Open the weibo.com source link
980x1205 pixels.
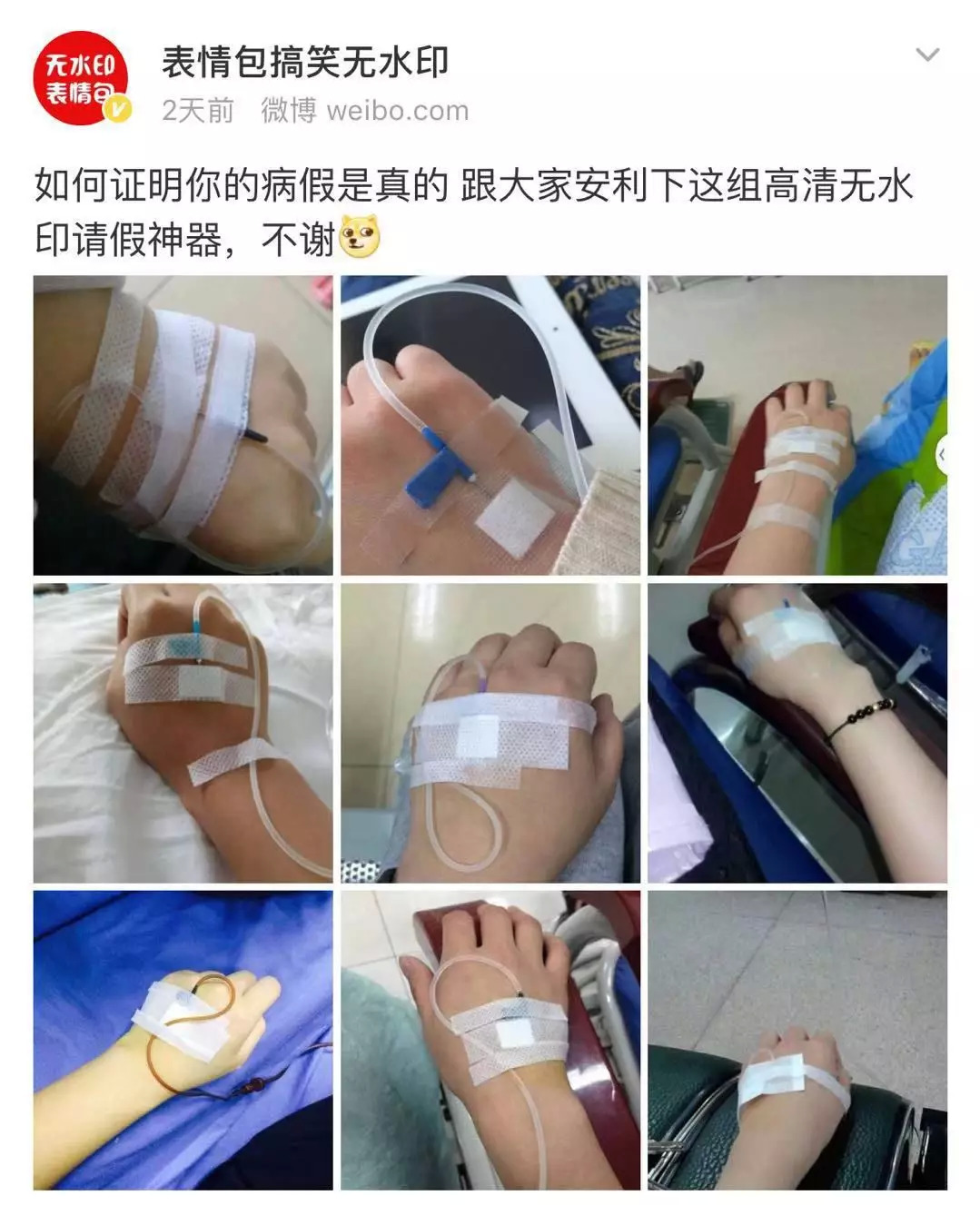397,111
